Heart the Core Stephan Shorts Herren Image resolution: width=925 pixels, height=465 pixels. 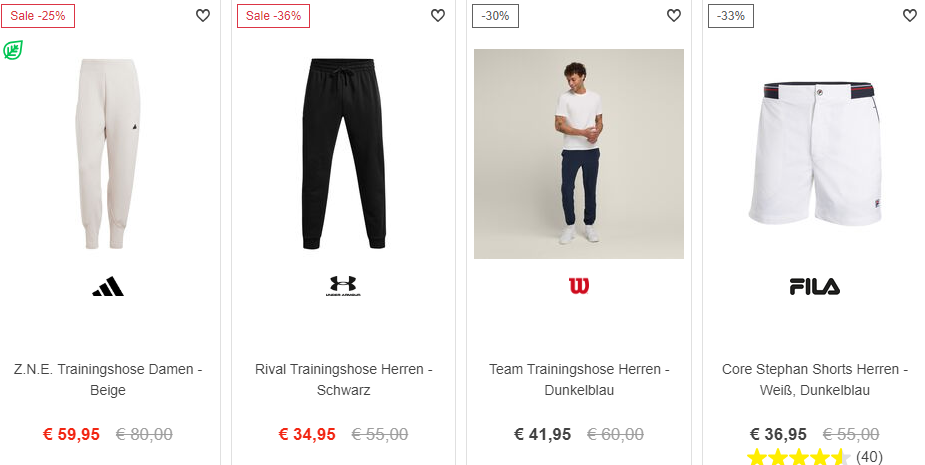[x=910, y=16]
